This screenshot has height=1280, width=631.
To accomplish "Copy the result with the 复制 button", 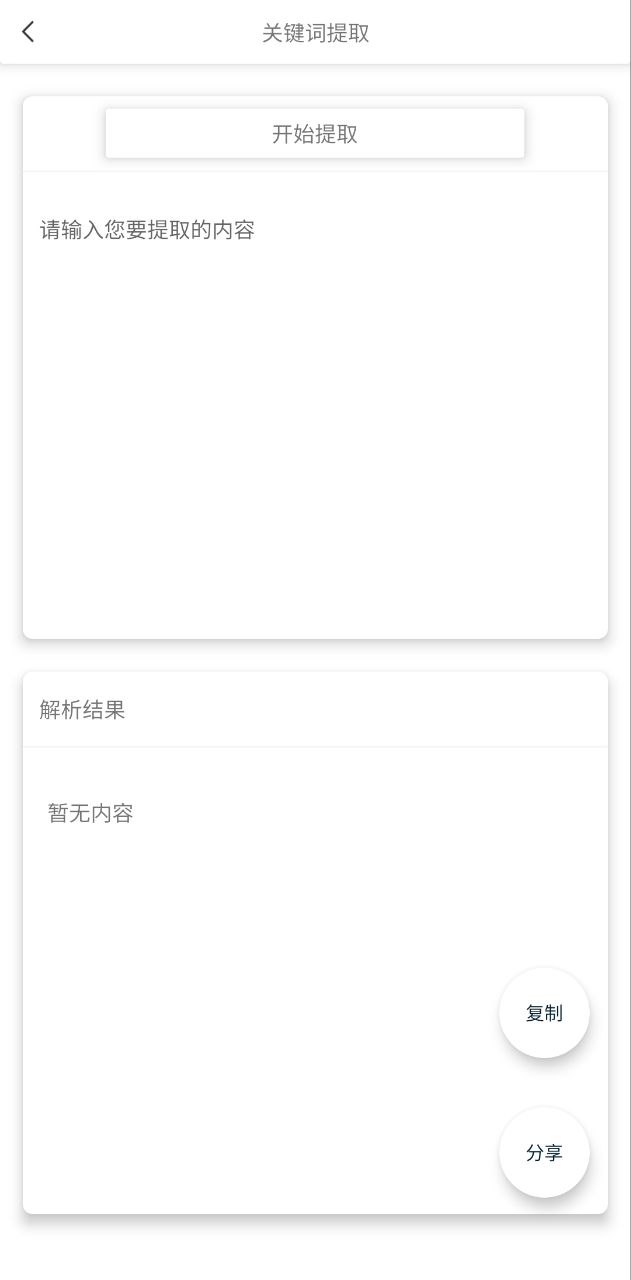I will coord(544,1013).
